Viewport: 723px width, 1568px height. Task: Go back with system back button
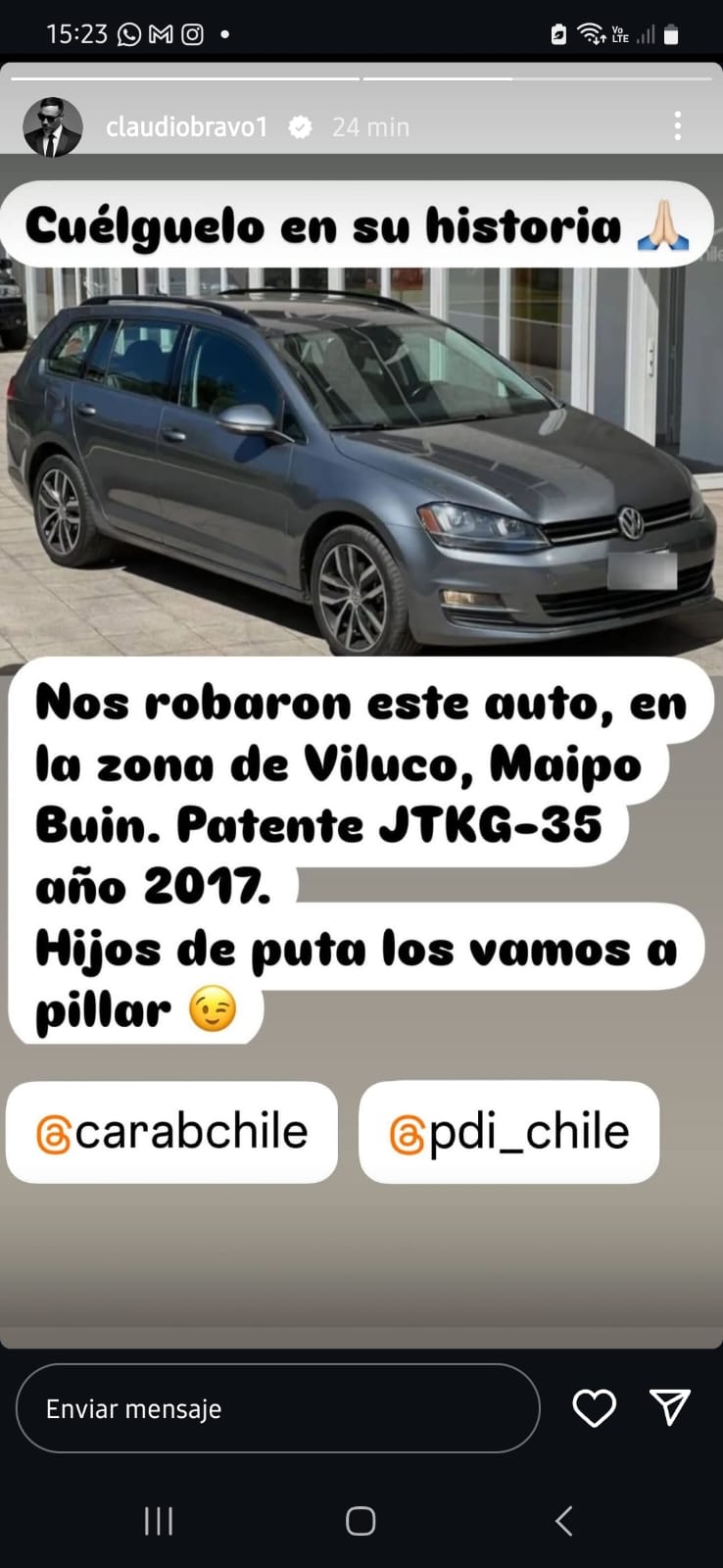pos(563,1521)
